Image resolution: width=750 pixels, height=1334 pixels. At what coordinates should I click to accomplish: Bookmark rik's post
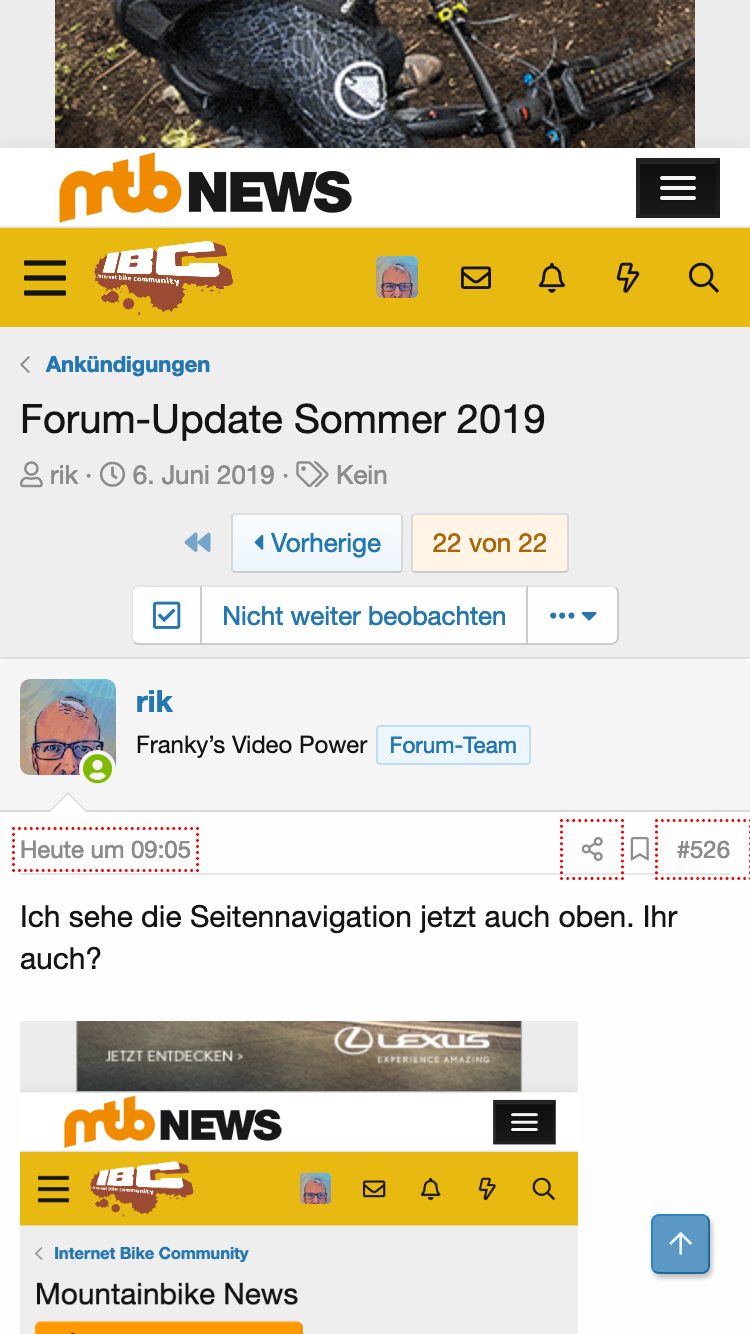(x=640, y=850)
